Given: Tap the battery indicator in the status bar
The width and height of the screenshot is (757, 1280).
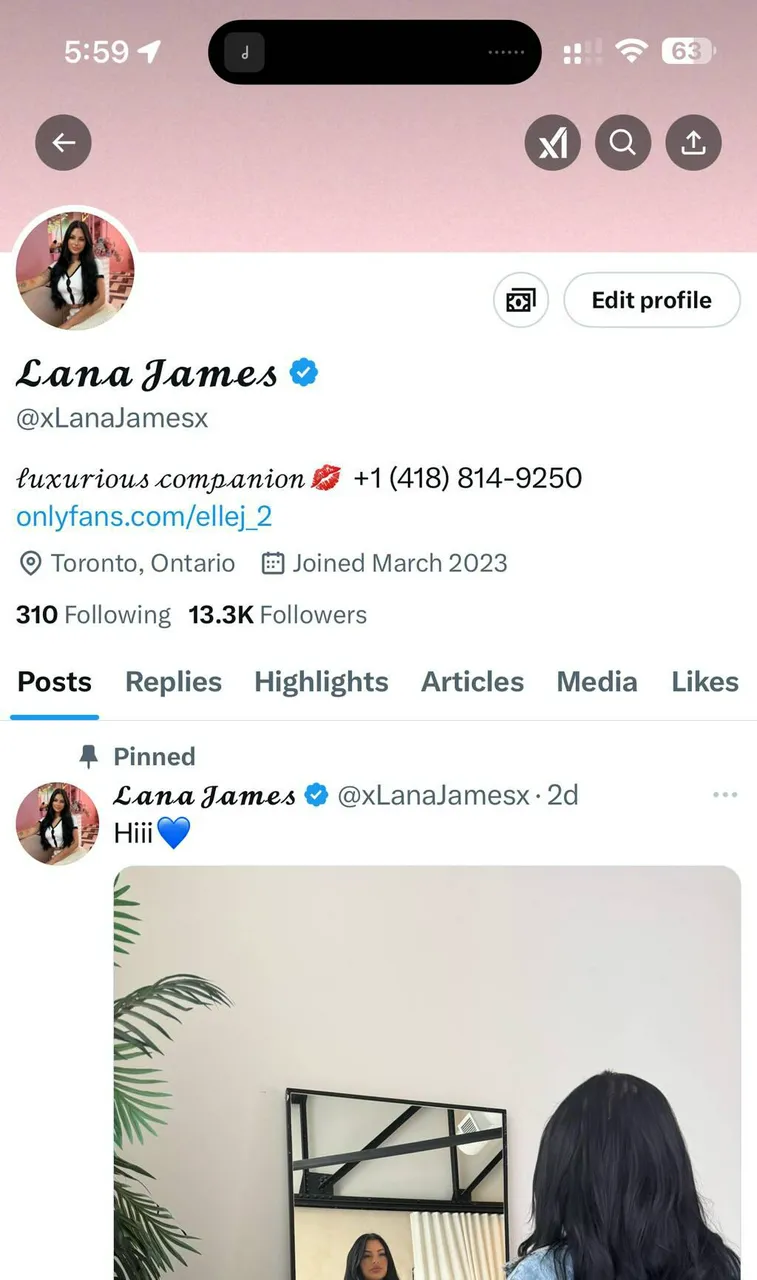Looking at the screenshot, I should [687, 51].
